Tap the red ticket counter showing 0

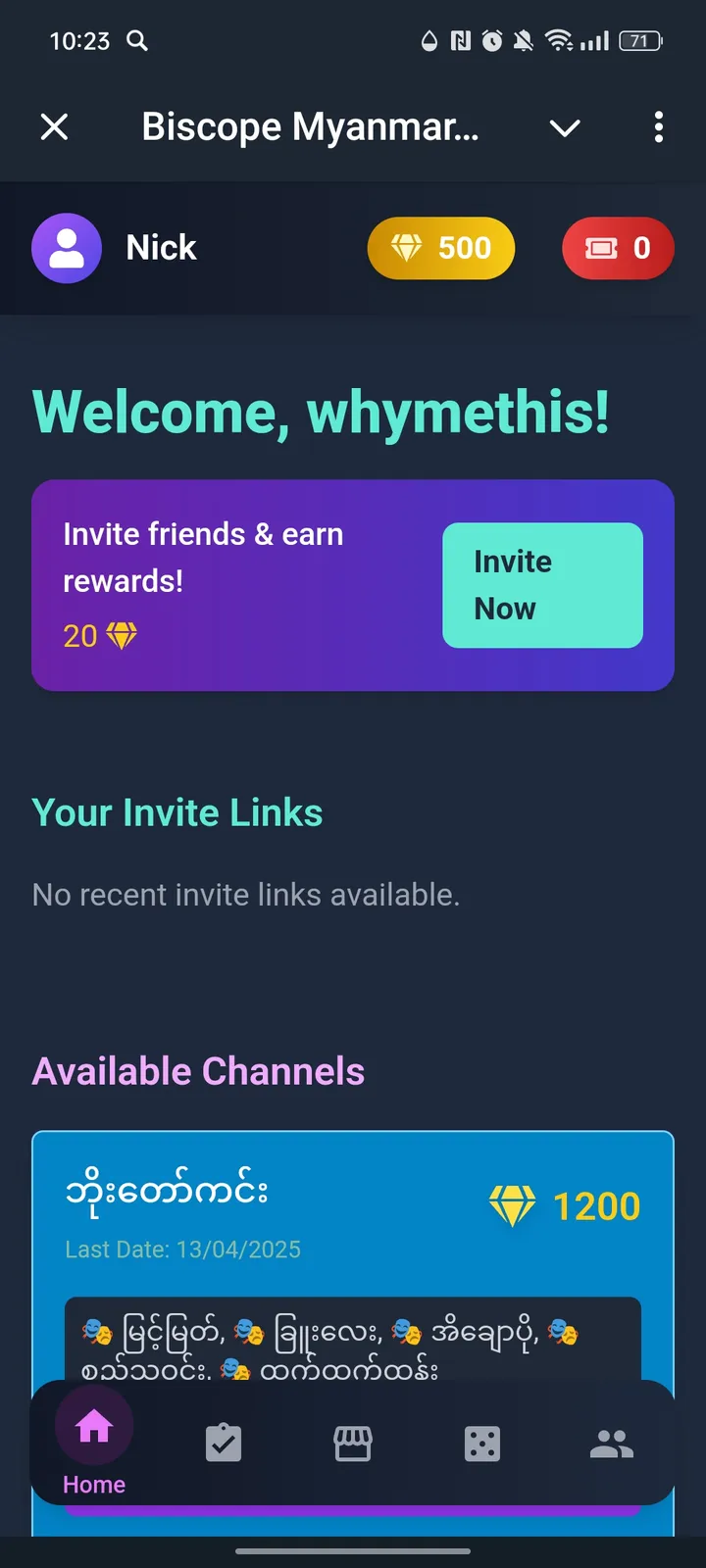tap(618, 248)
